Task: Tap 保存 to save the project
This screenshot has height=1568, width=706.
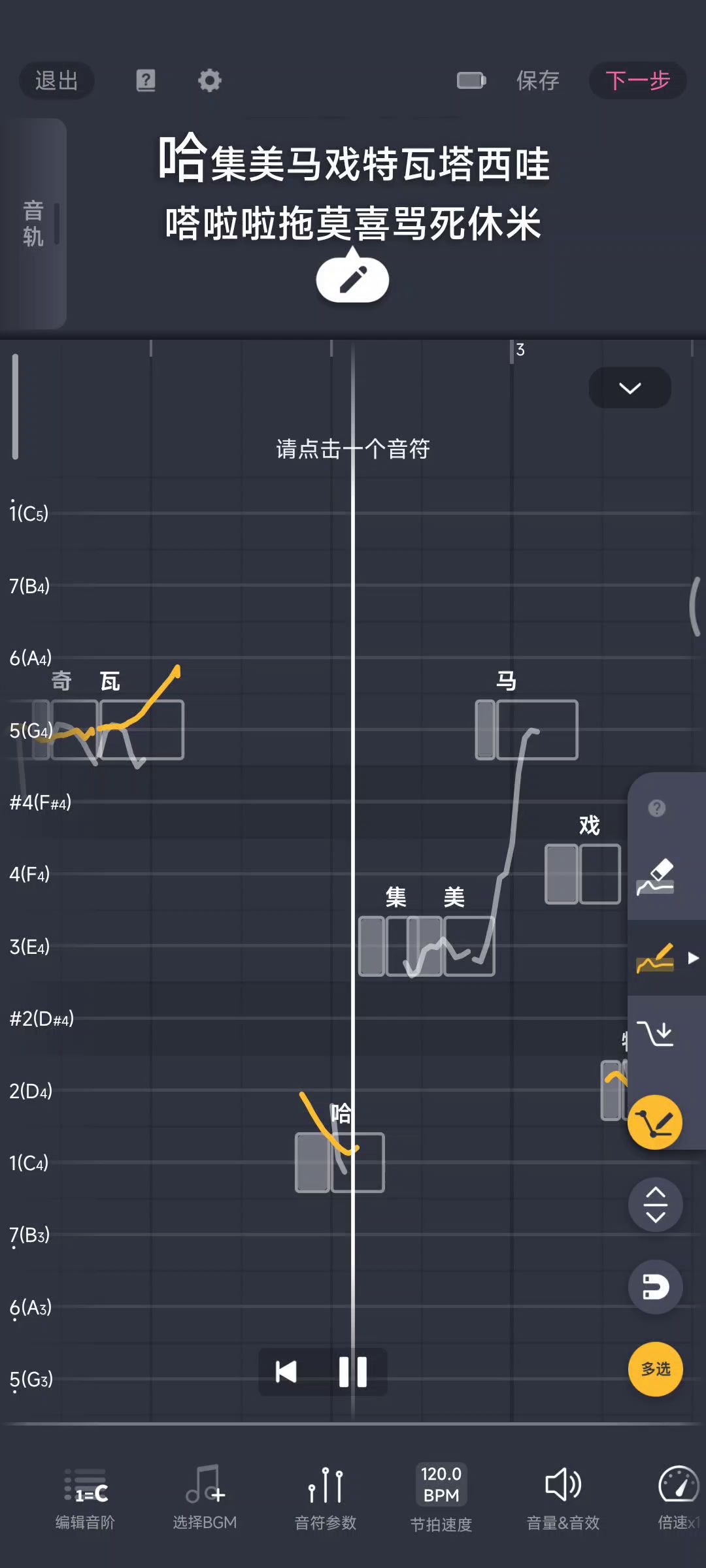Action: [x=537, y=80]
